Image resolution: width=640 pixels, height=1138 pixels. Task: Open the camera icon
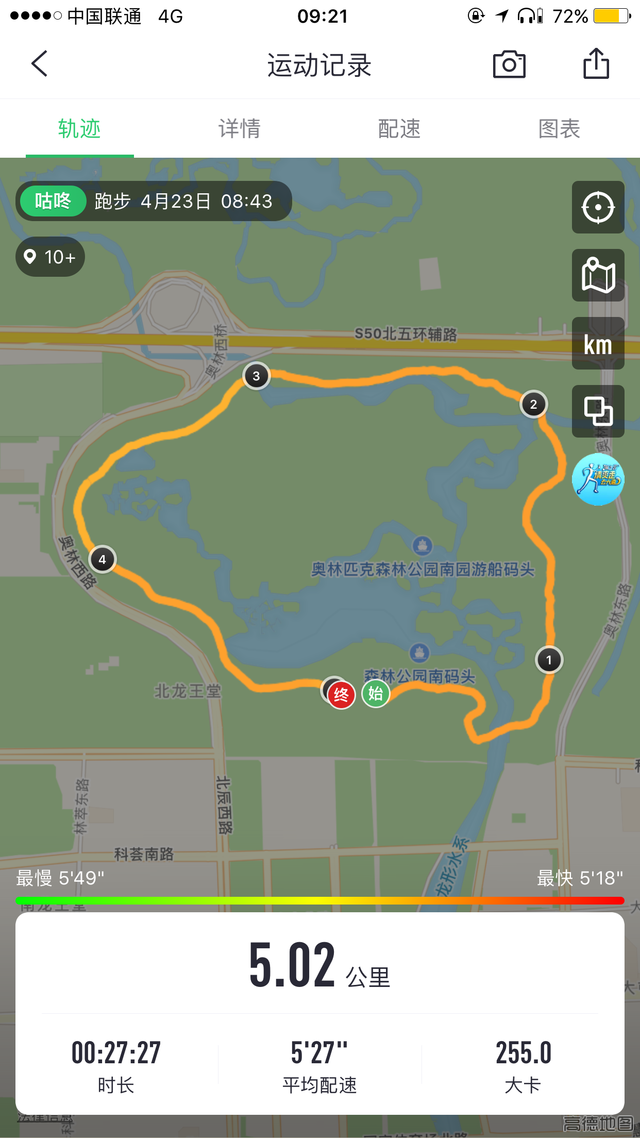click(x=509, y=65)
